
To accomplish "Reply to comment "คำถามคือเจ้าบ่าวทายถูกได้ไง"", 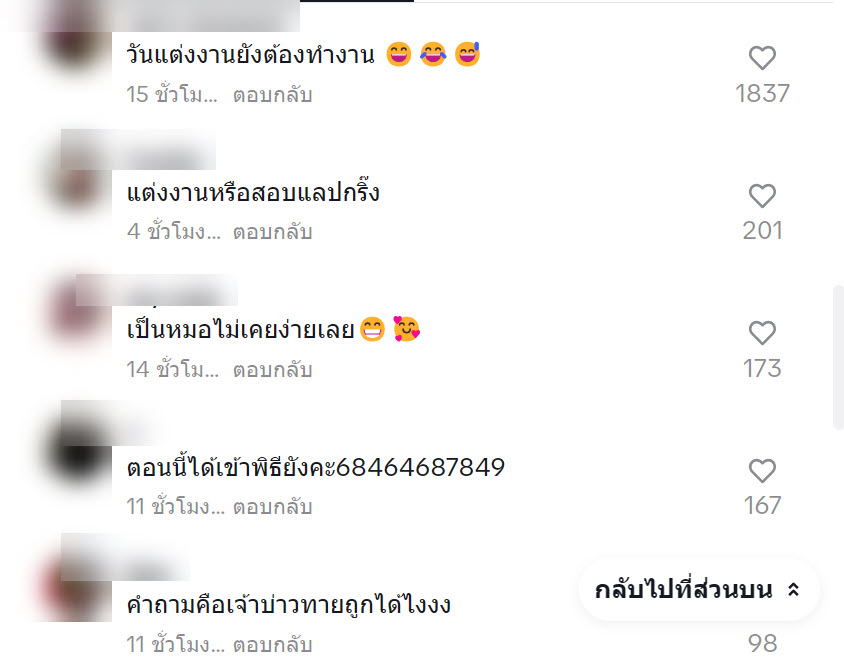I will tap(273, 642).
